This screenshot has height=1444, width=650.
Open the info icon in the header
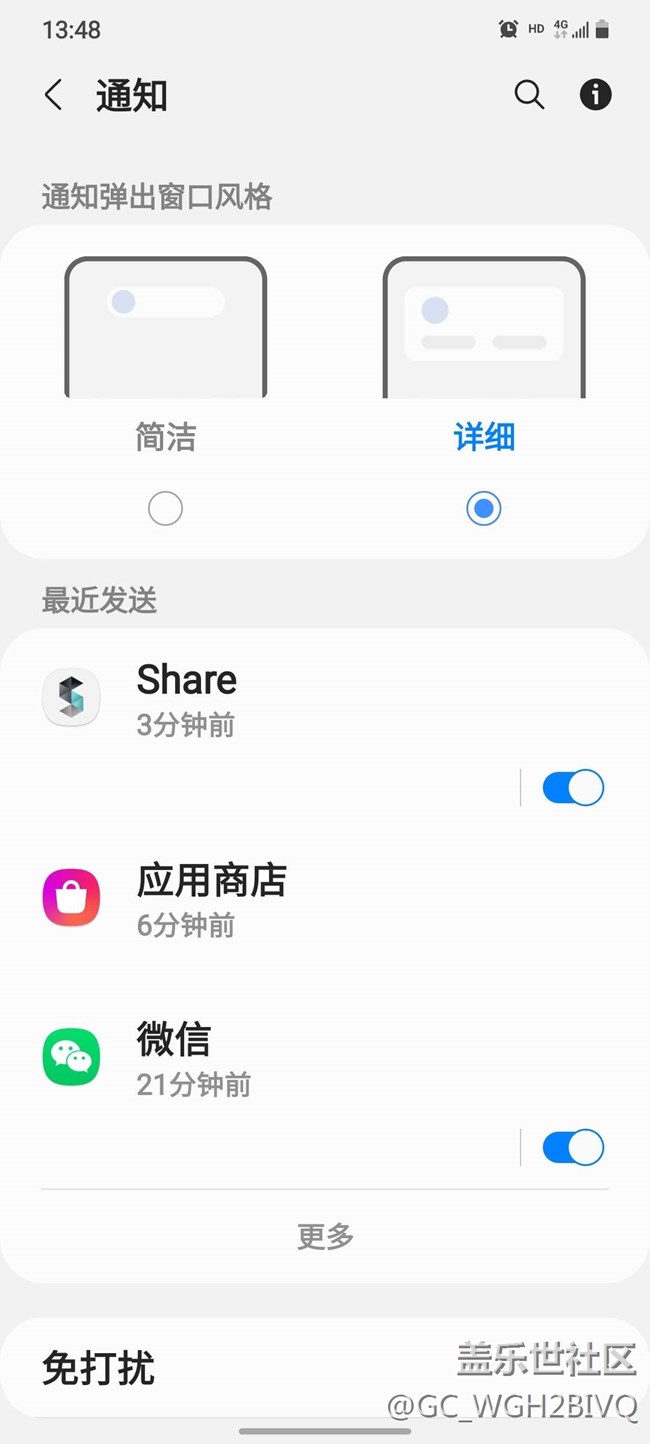coord(595,95)
